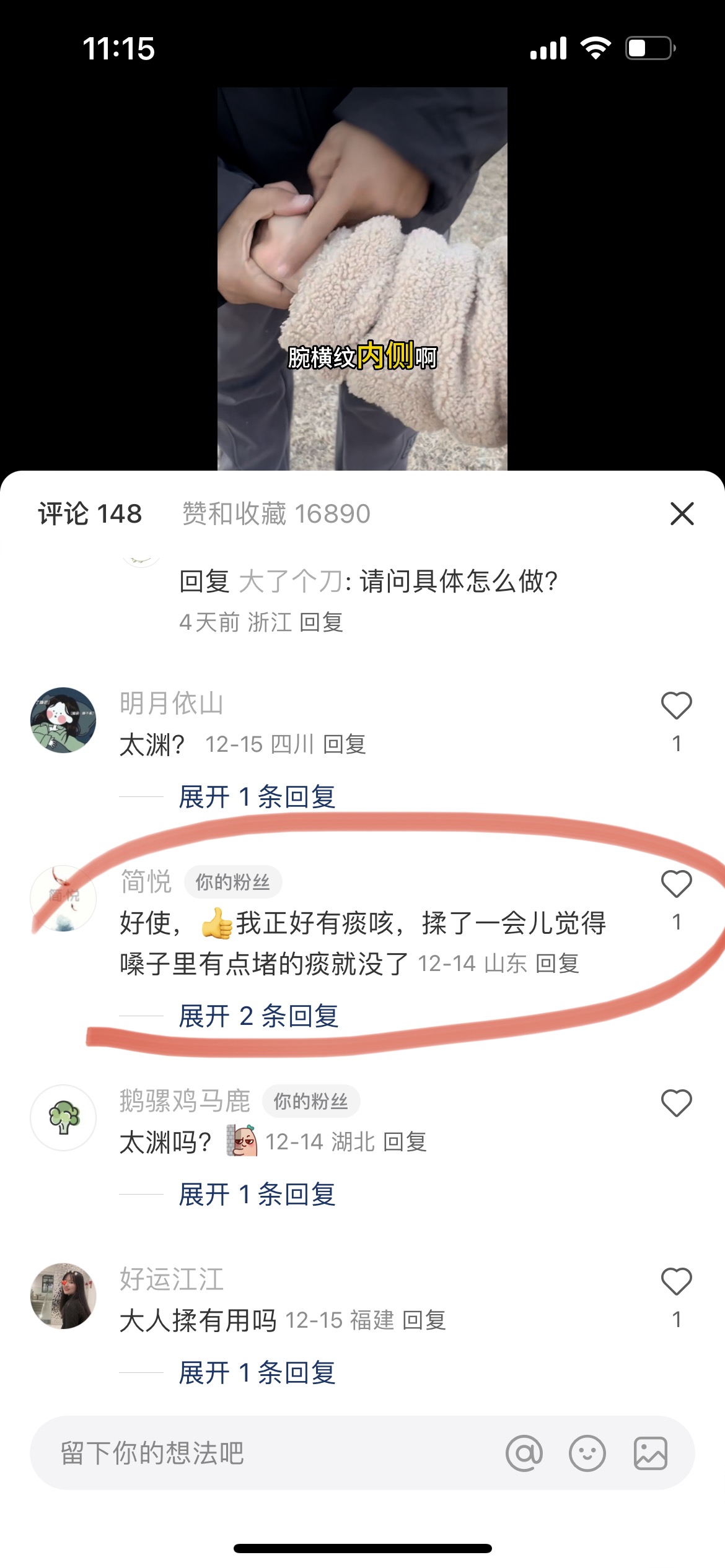725x1568 pixels.
Task: Close the comments panel
Action: 682,513
